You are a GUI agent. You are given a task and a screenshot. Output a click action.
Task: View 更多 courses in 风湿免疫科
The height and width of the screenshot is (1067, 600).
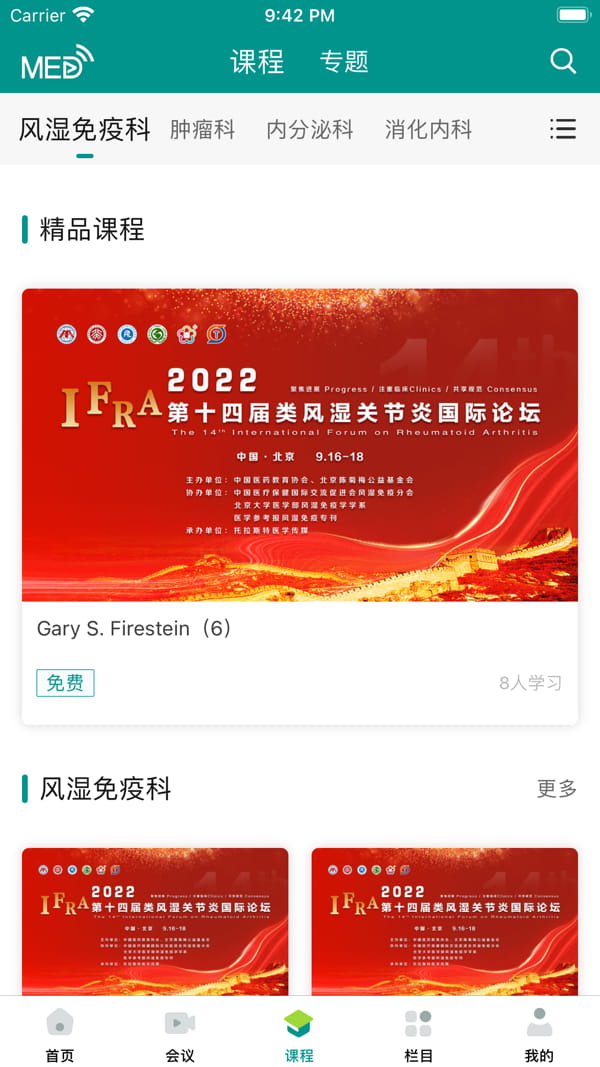(x=557, y=789)
